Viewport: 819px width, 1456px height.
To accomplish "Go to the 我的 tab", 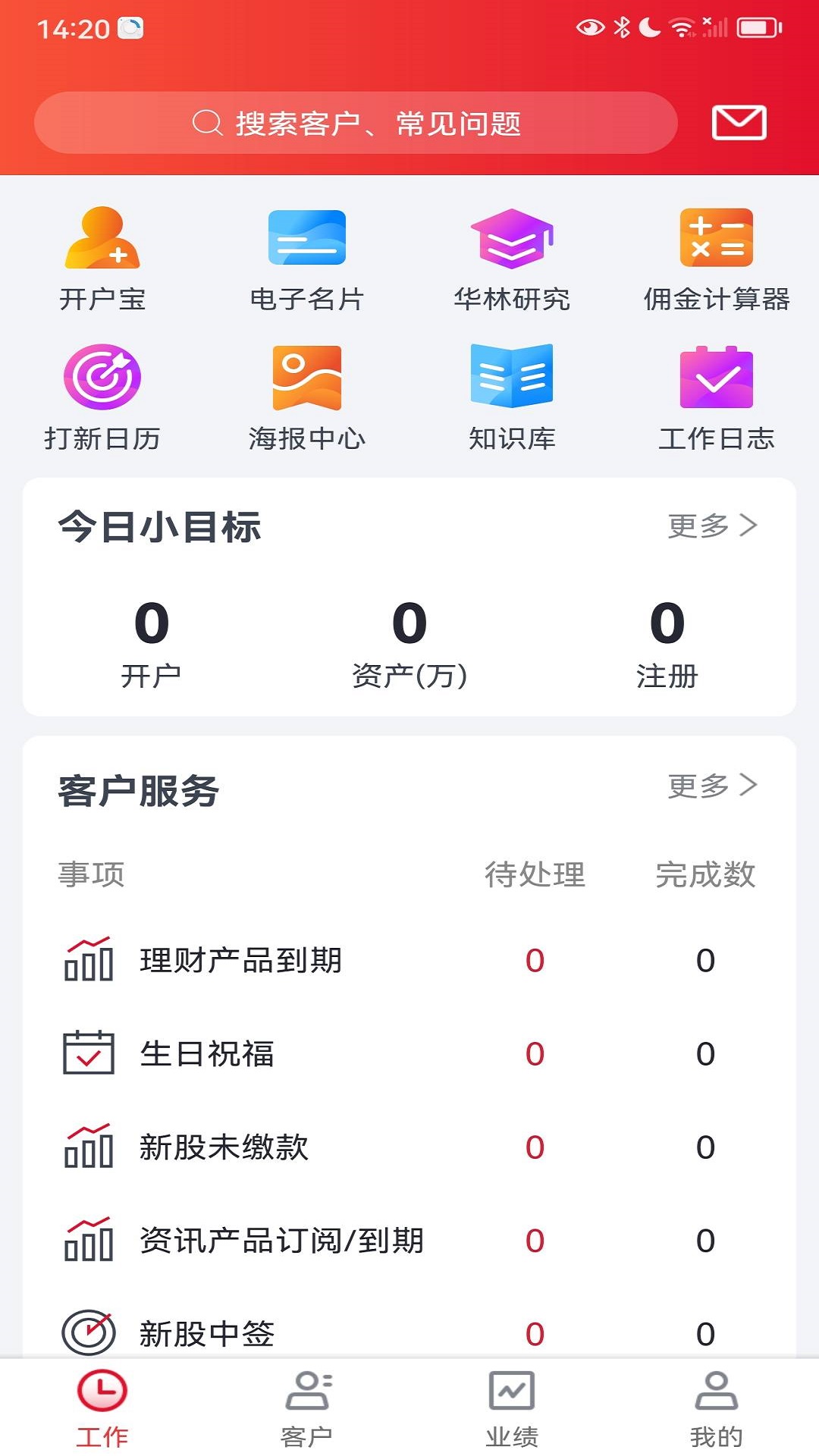I will (717, 1408).
